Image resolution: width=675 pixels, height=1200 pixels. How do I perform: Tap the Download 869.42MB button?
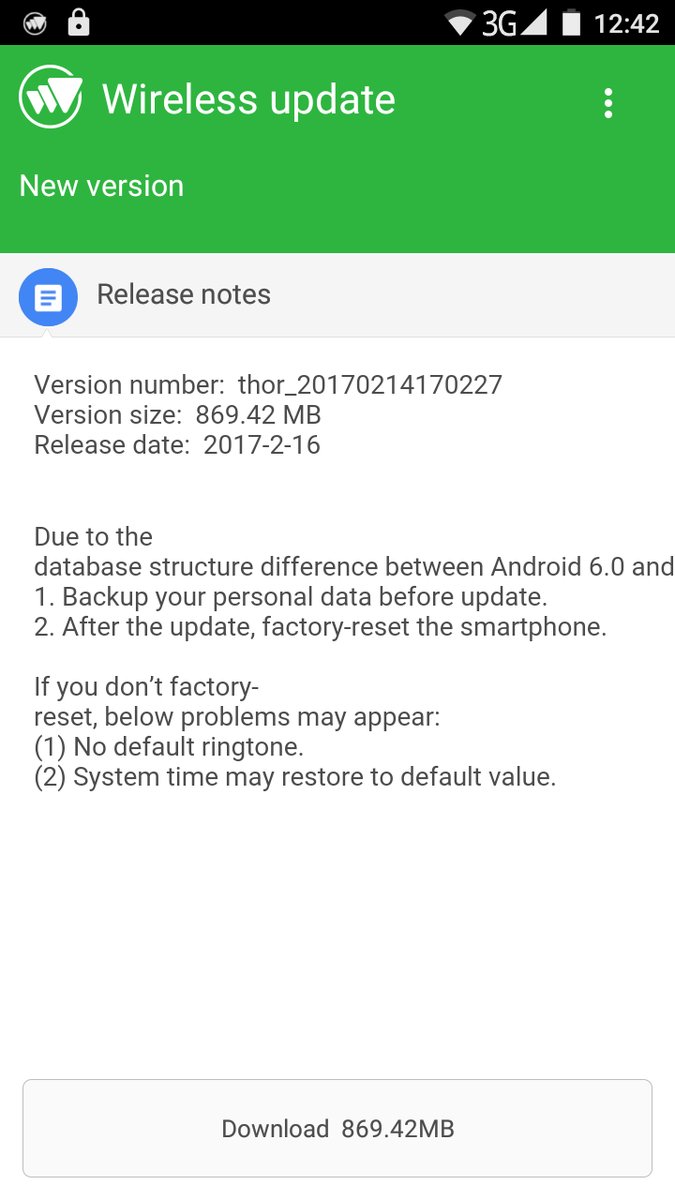[337, 1128]
